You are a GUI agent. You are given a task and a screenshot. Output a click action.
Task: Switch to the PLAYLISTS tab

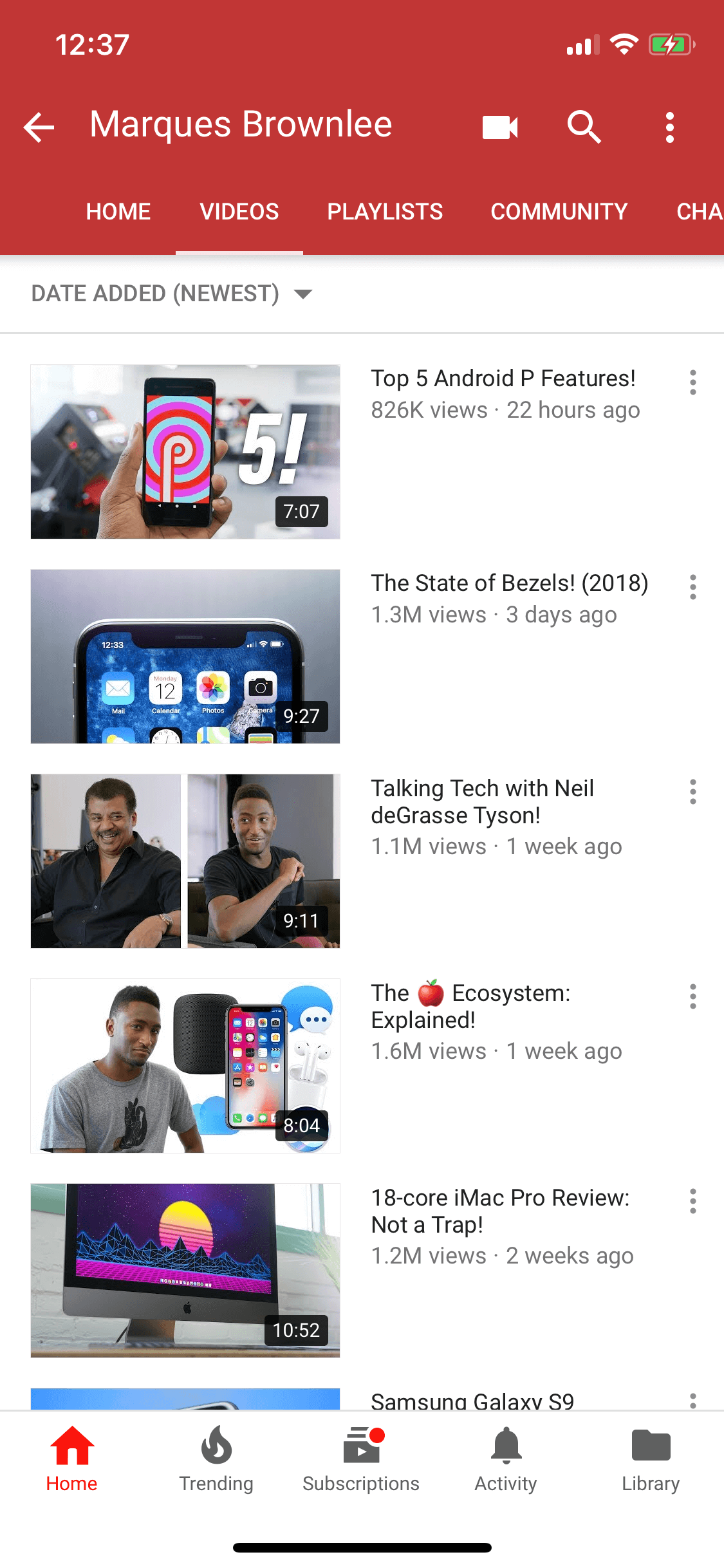click(385, 212)
